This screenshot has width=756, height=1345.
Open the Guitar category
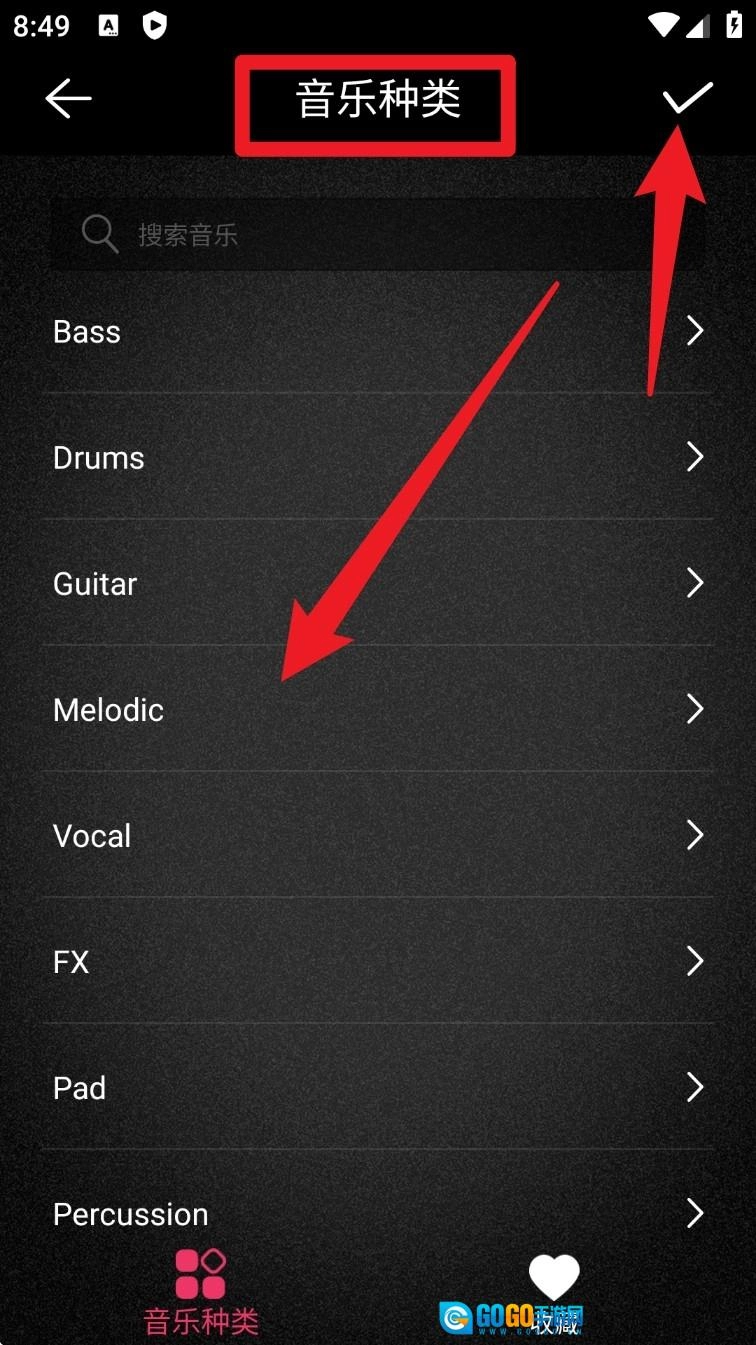coord(378,583)
